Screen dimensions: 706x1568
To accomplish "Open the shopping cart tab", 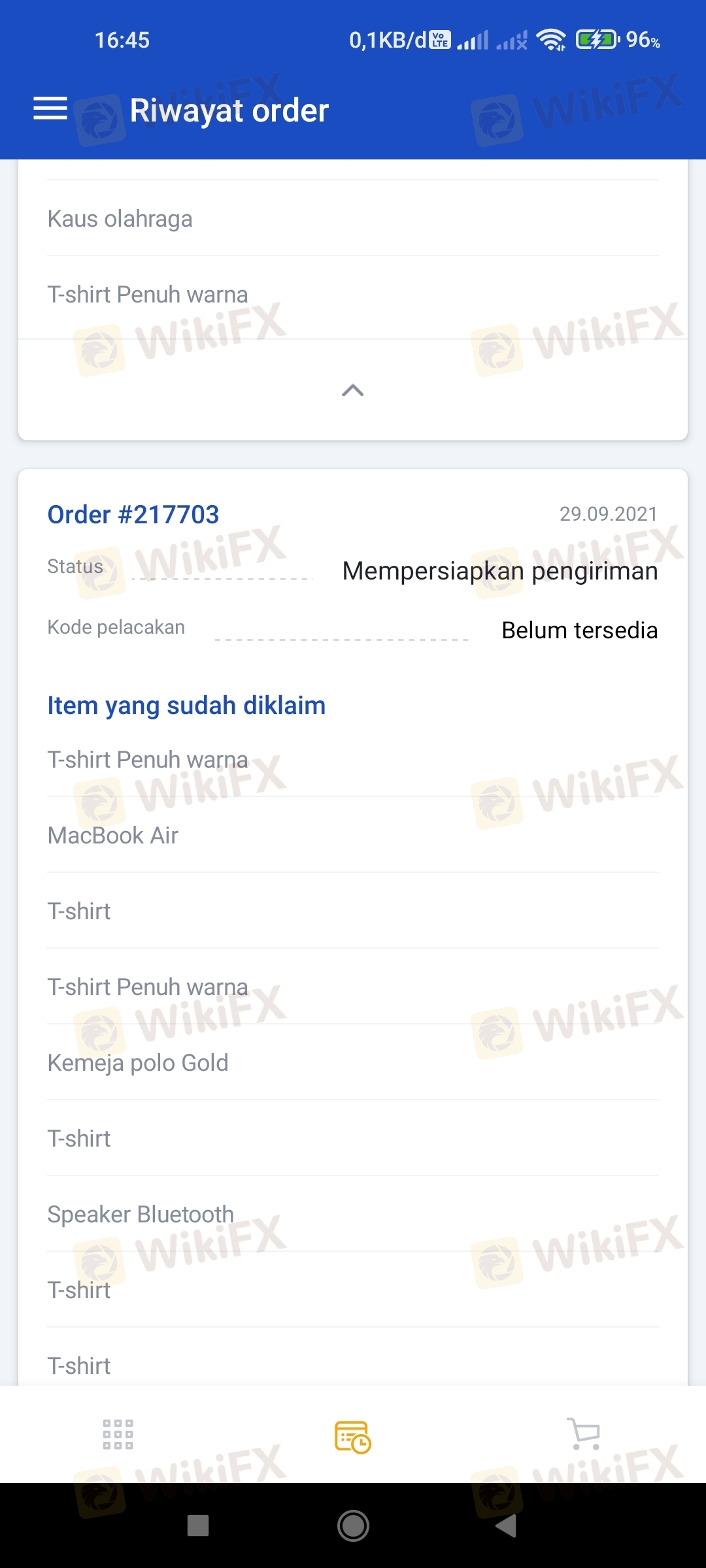I will coord(584,1434).
